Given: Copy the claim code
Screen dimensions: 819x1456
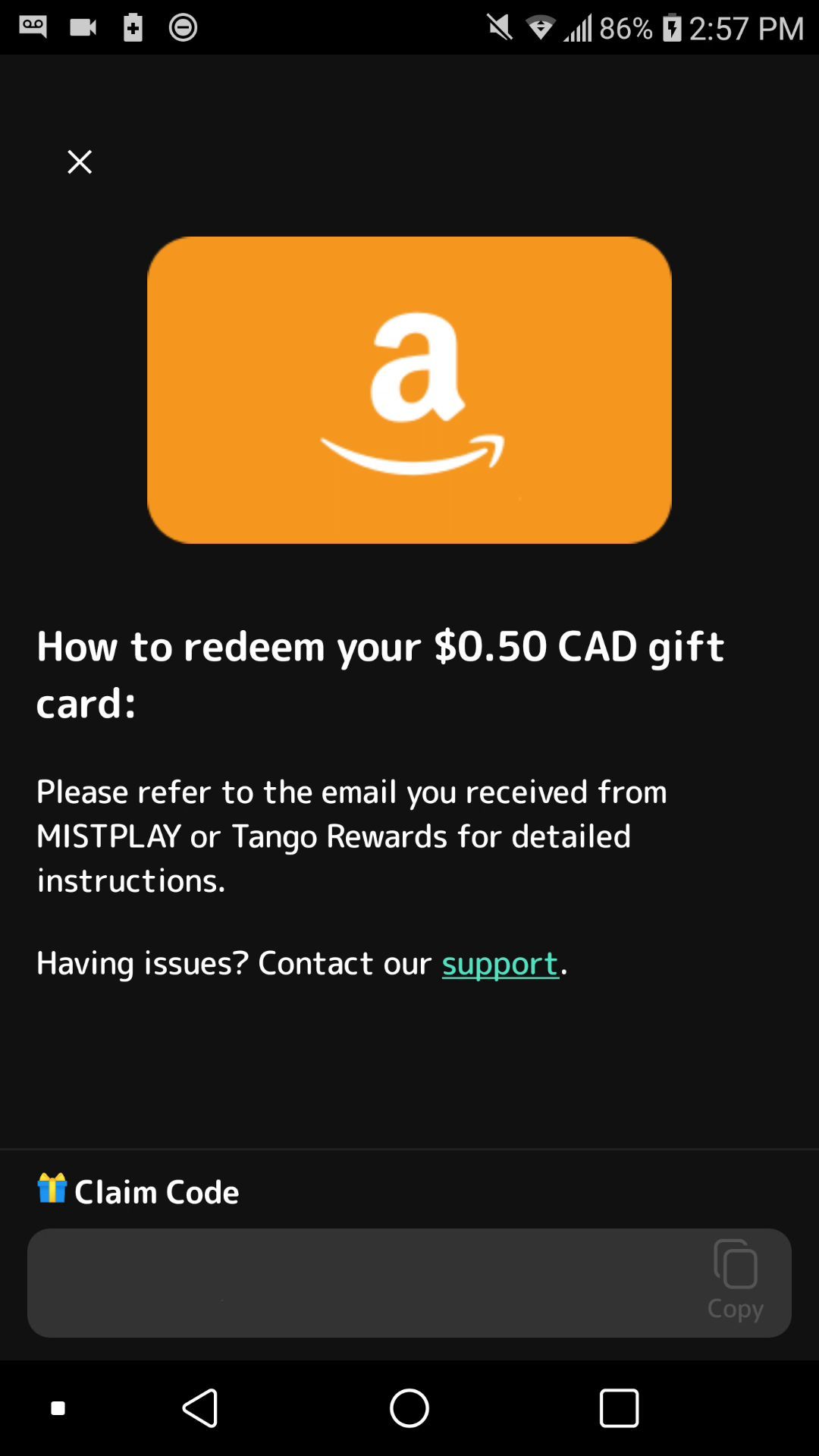Looking at the screenshot, I should coord(735,1280).
